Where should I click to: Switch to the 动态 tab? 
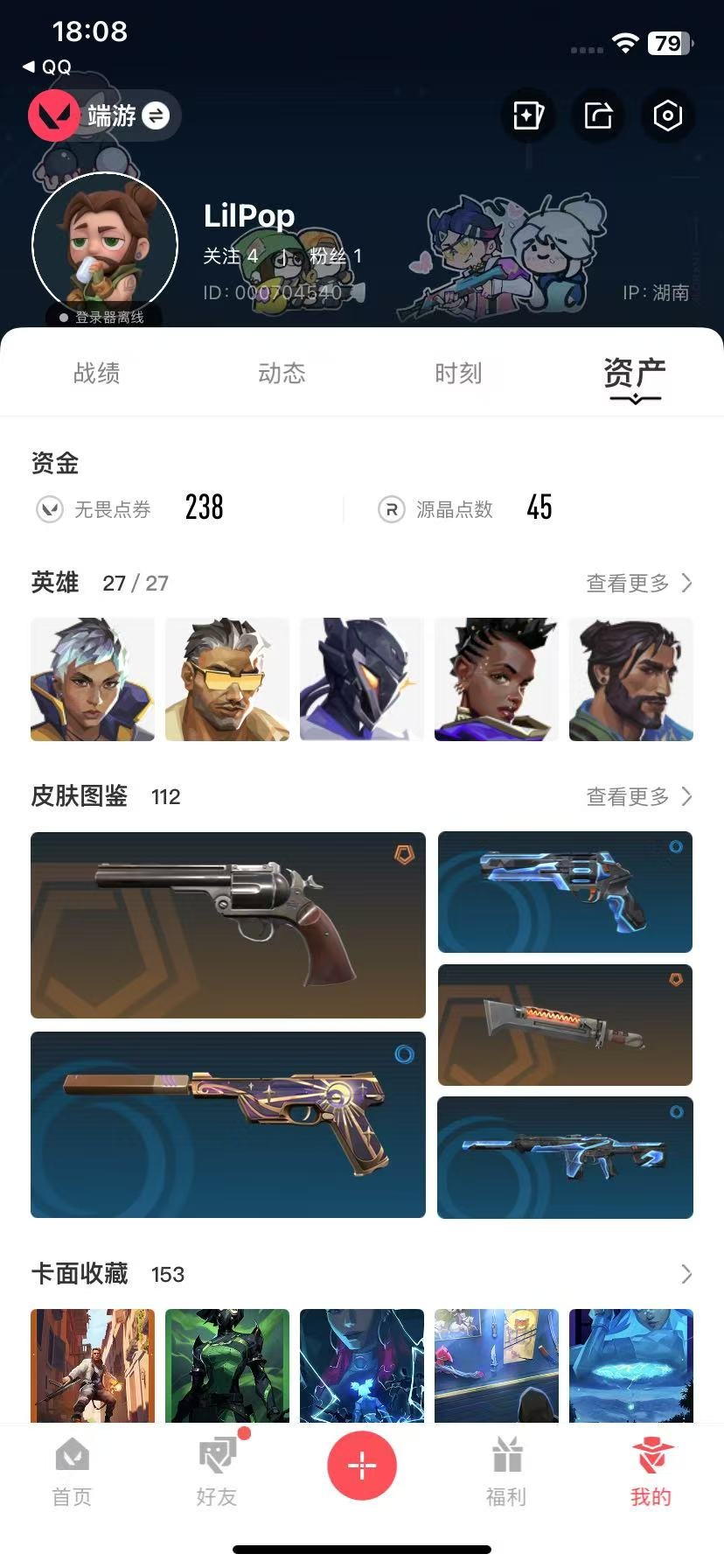click(282, 374)
